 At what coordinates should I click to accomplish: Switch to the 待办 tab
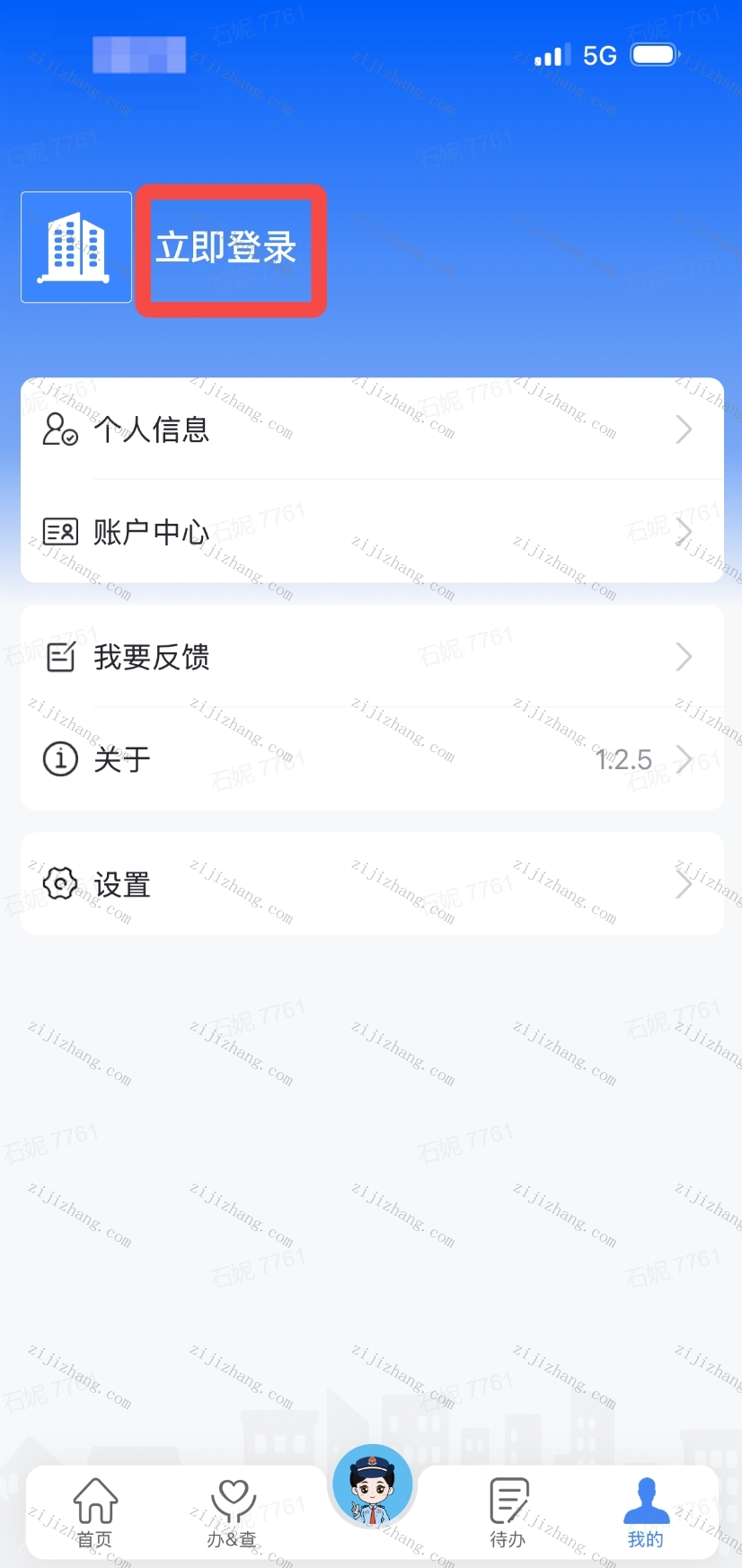tap(508, 1512)
